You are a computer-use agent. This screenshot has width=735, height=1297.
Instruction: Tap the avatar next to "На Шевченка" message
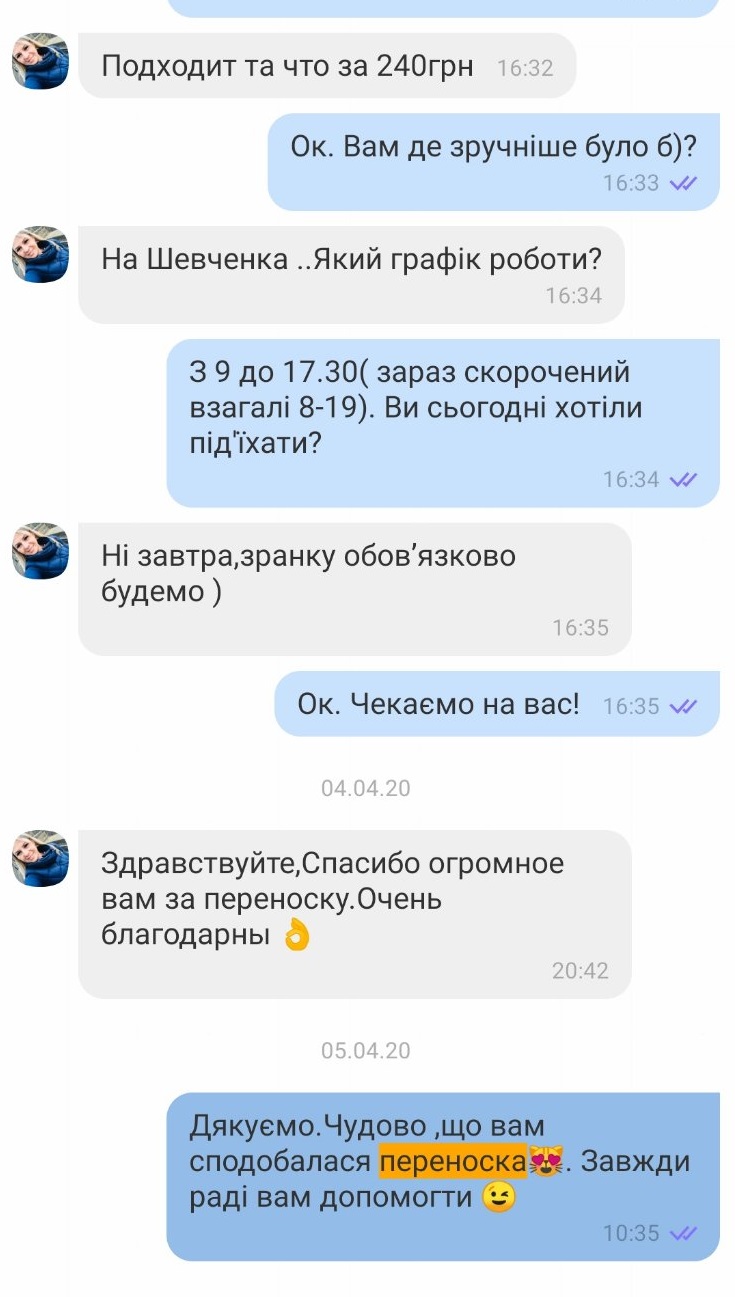click(x=40, y=254)
